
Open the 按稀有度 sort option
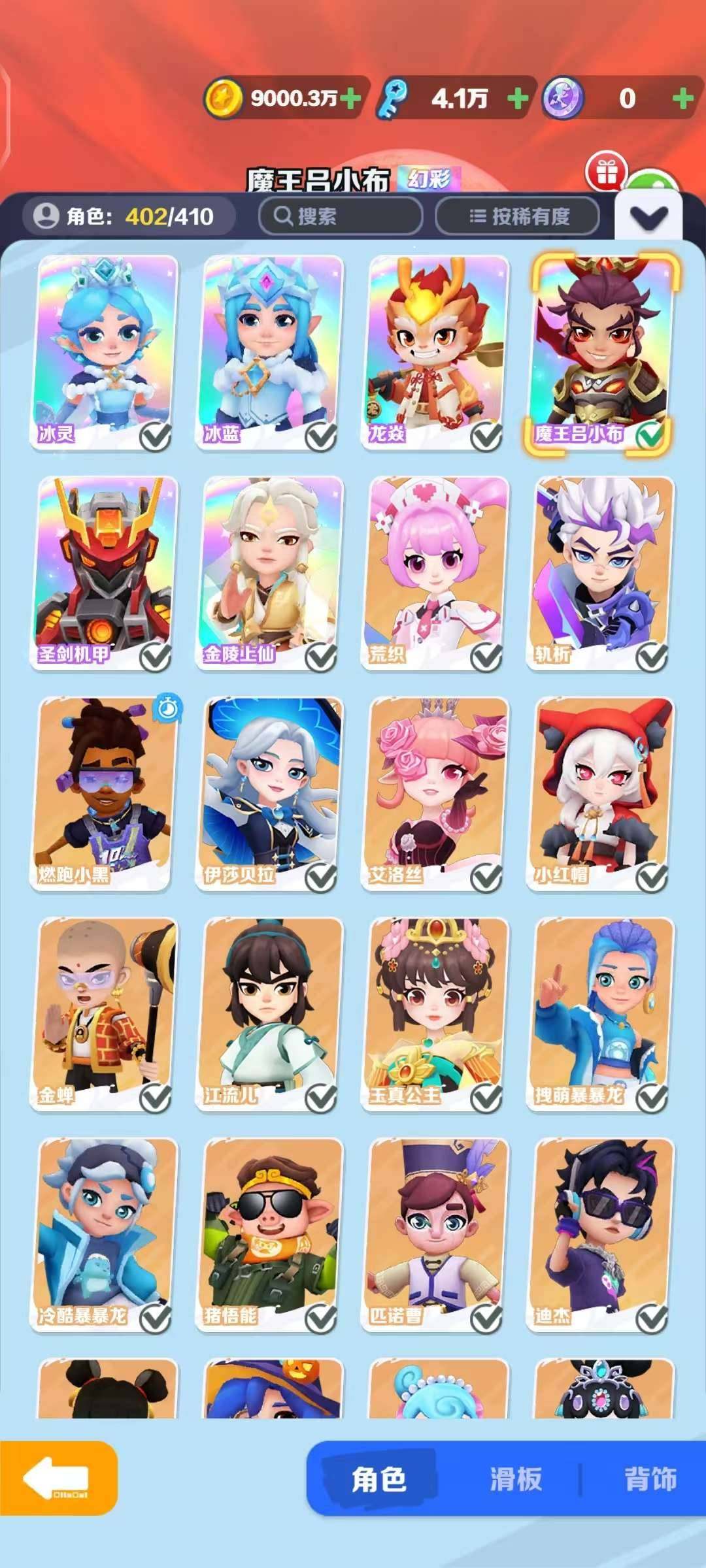518,216
